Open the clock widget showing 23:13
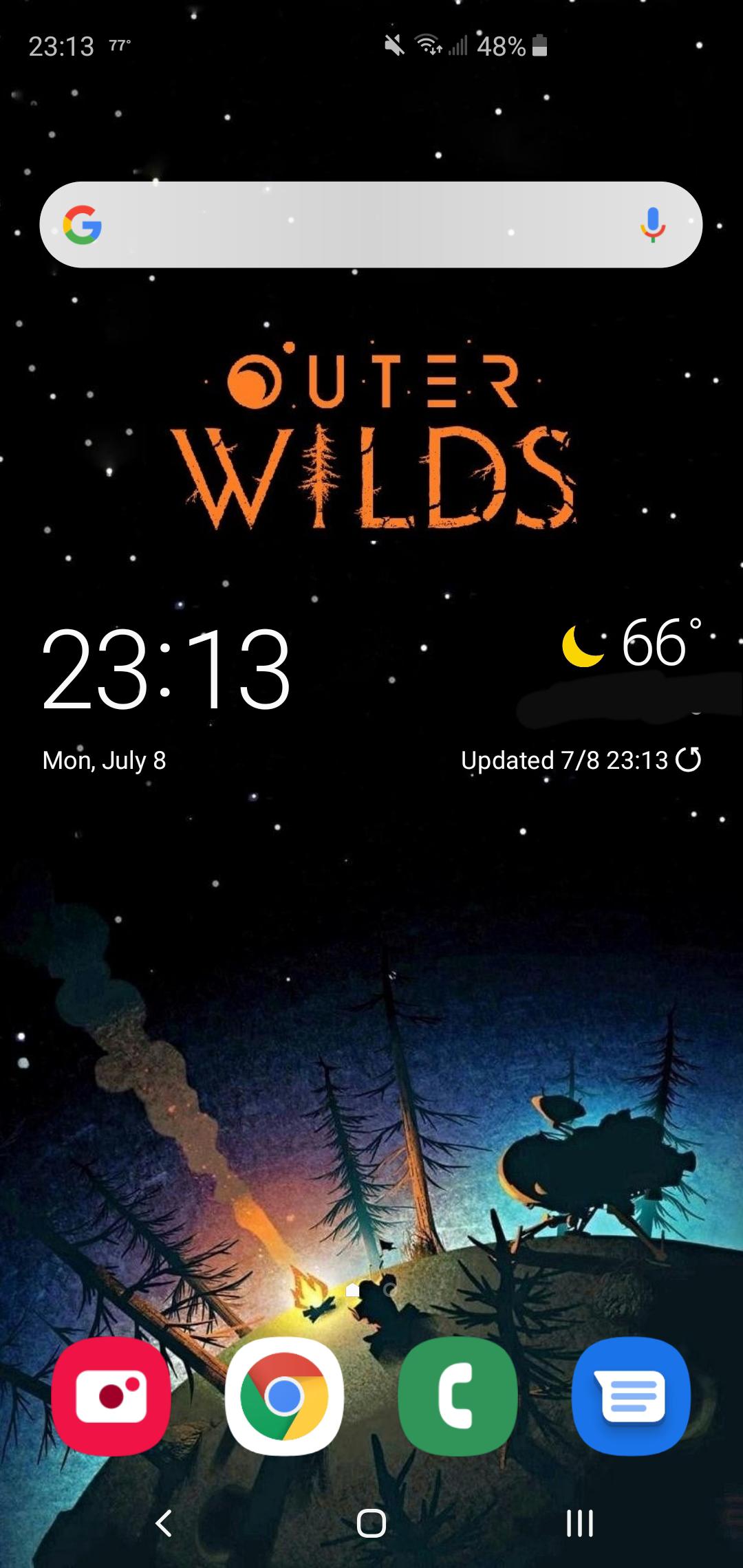Viewport: 743px width, 1568px height. [x=166, y=668]
